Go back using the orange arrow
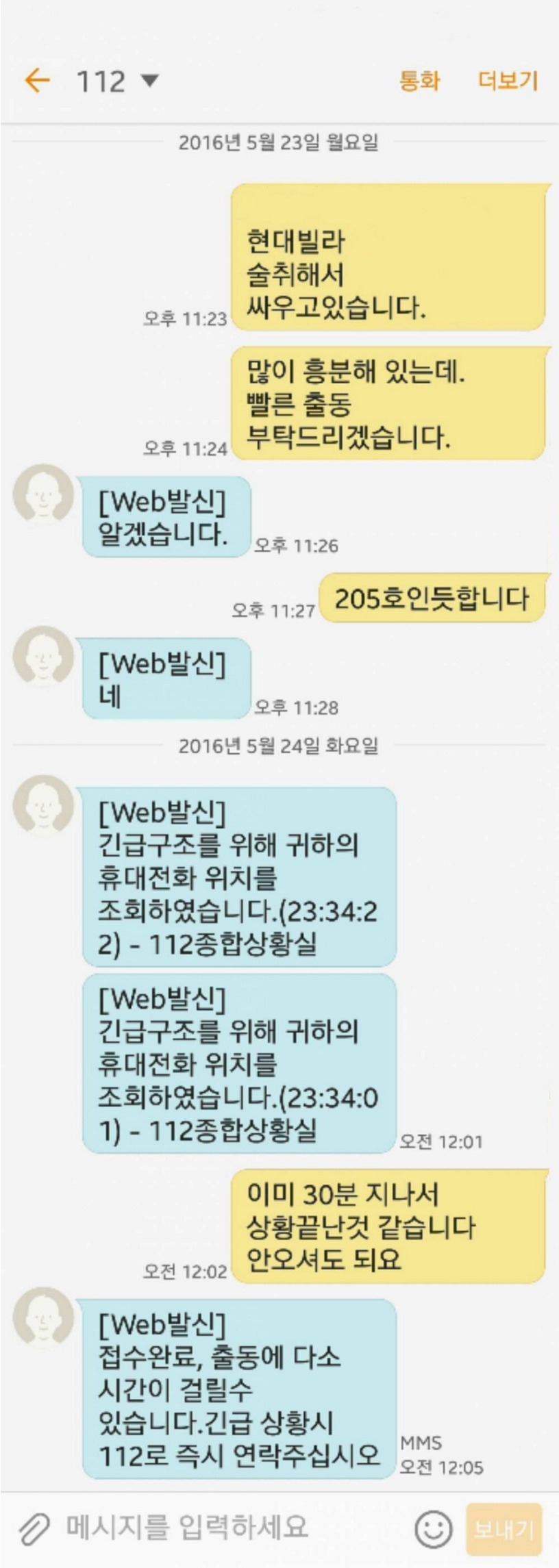The height and width of the screenshot is (1568, 559). pyautogui.click(x=38, y=81)
